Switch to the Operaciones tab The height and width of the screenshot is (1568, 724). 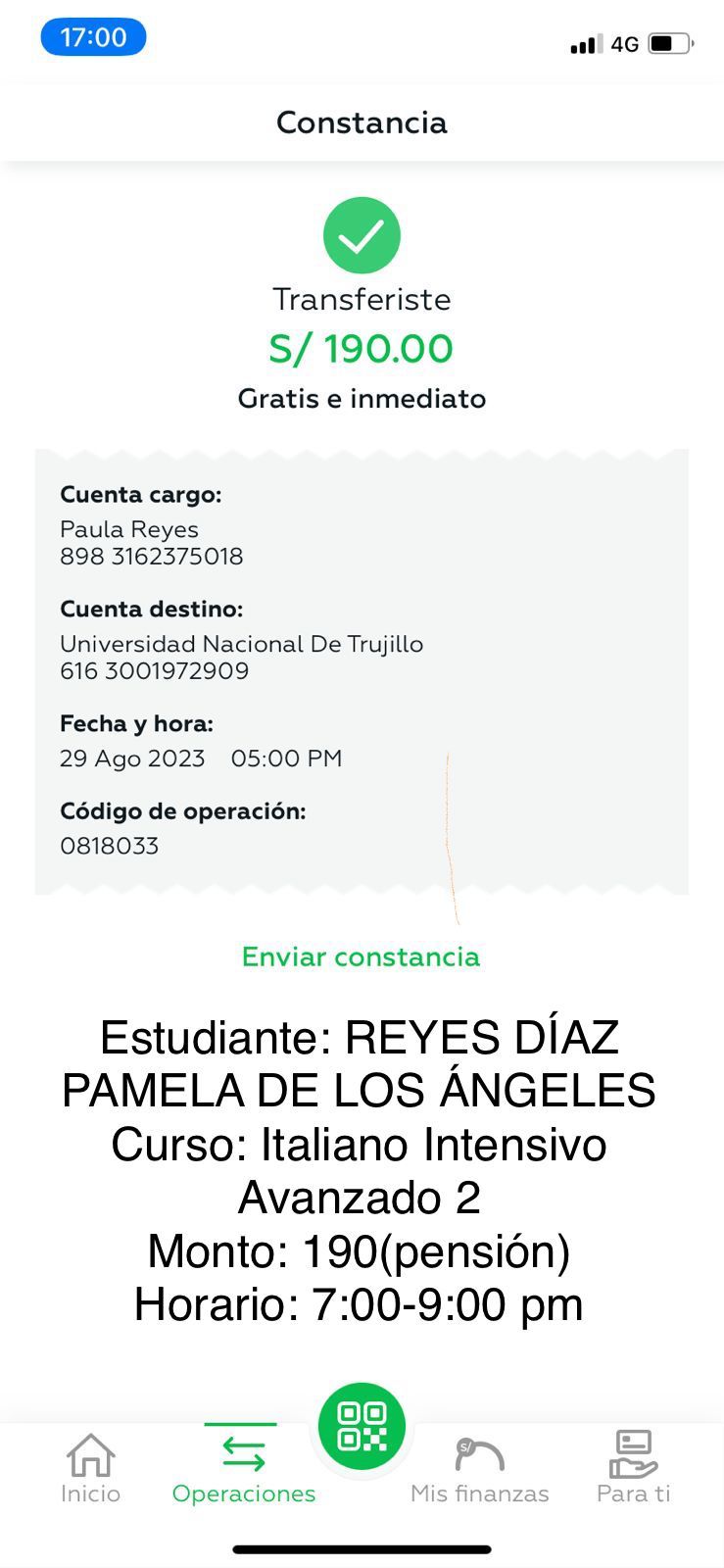coord(243,1468)
